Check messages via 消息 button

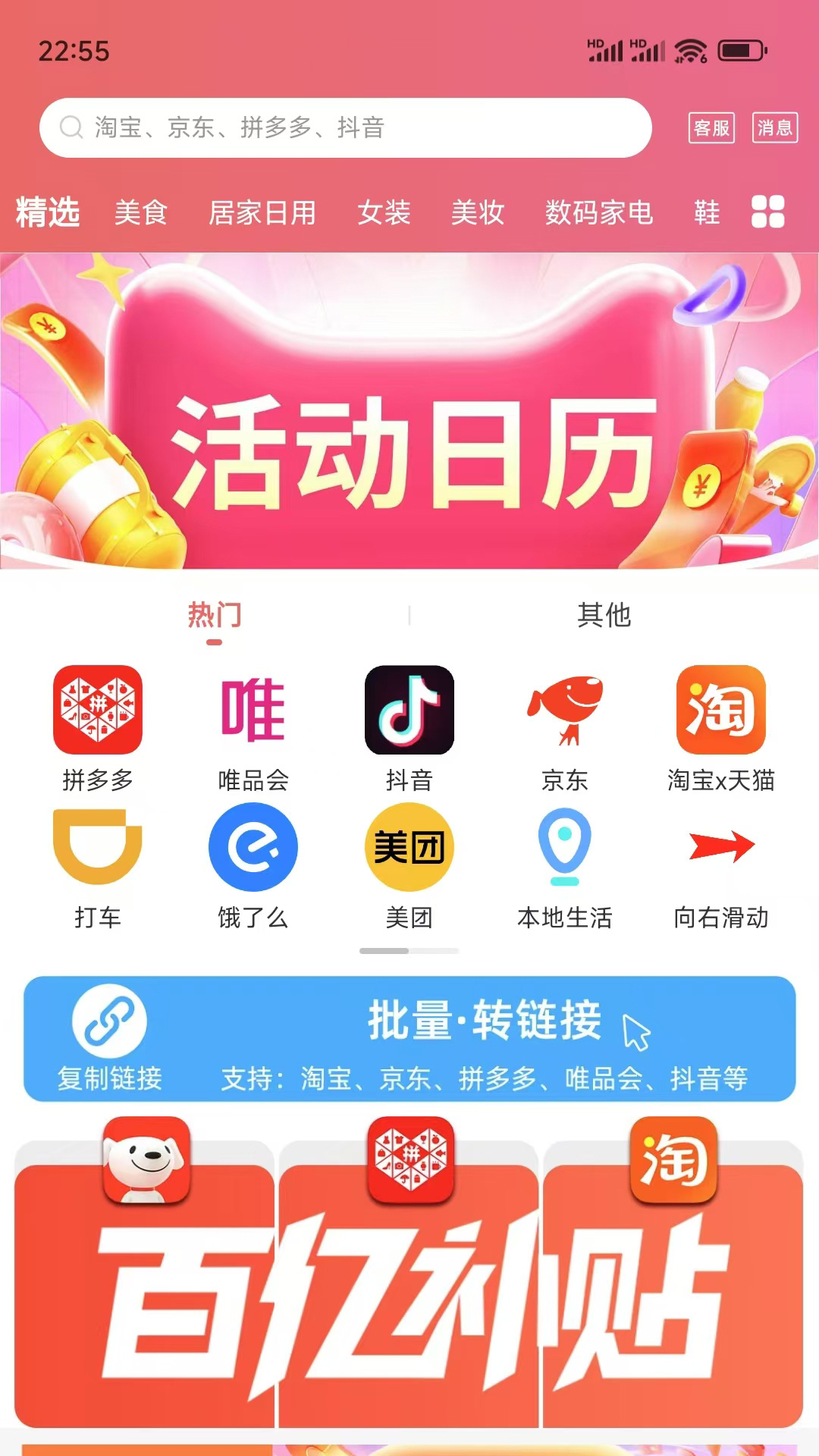pos(774,128)
